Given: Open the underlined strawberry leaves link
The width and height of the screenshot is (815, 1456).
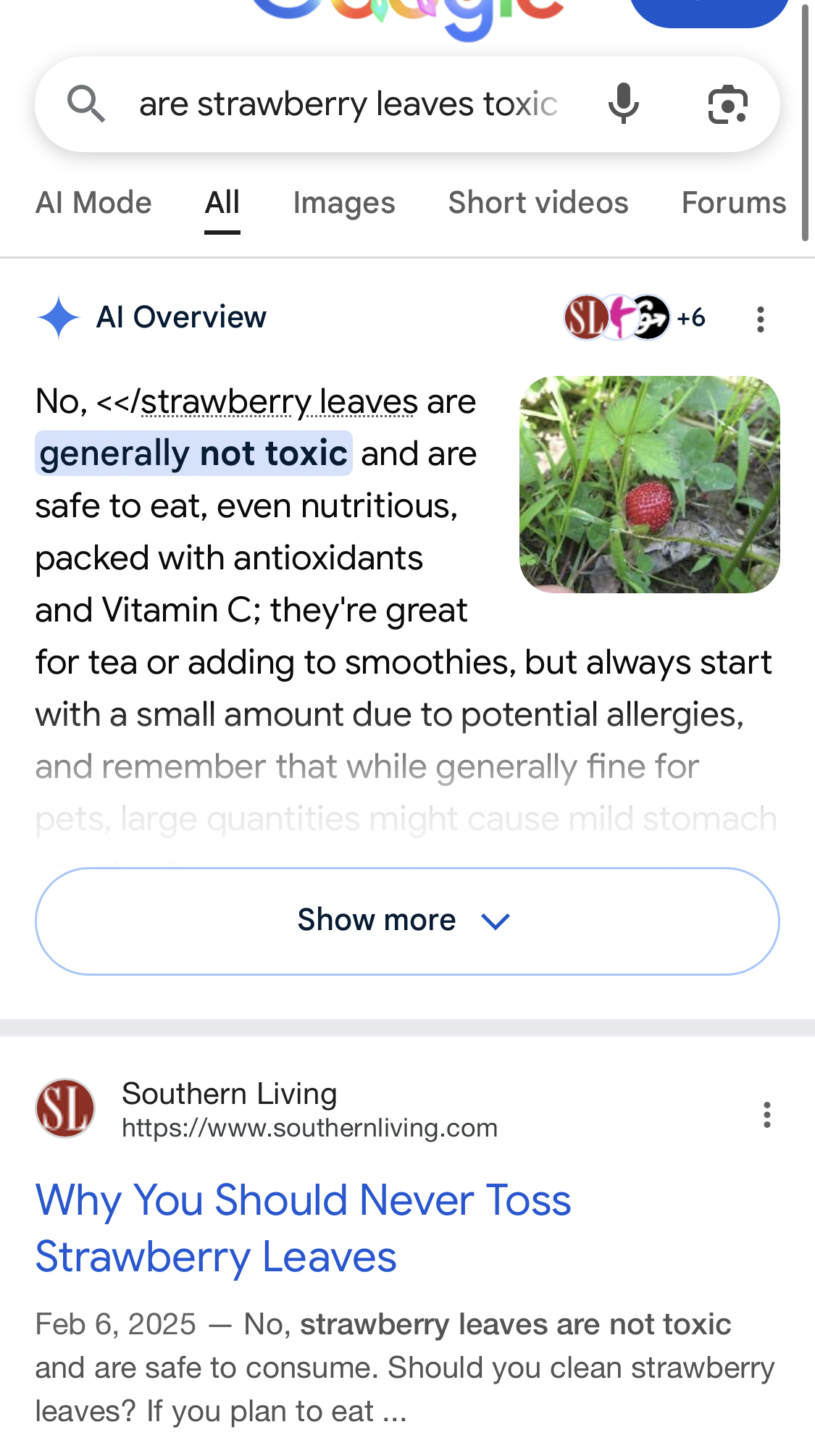Looking at the screenshot, I should (279, 402).
